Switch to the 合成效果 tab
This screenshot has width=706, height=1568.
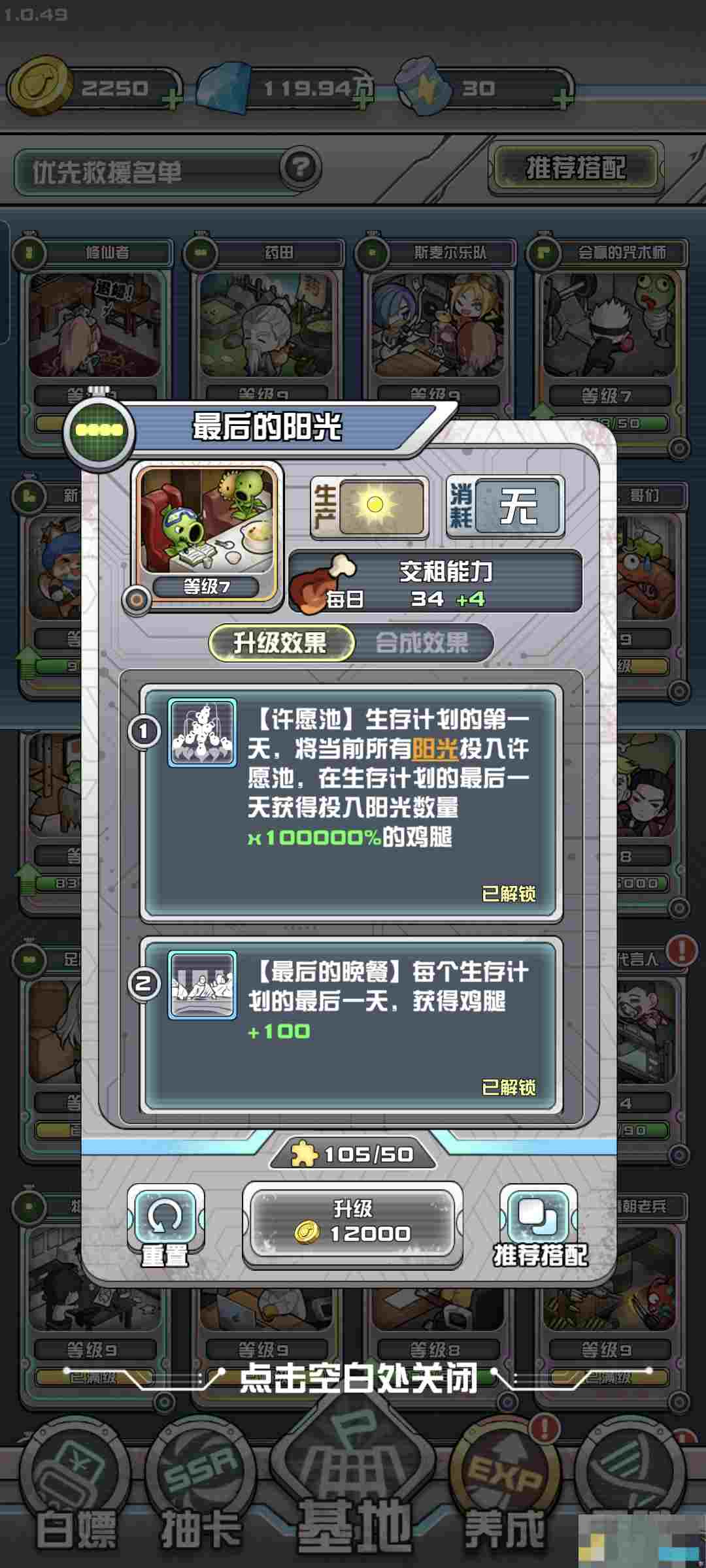pyautogui.click(x=422, y=643)
